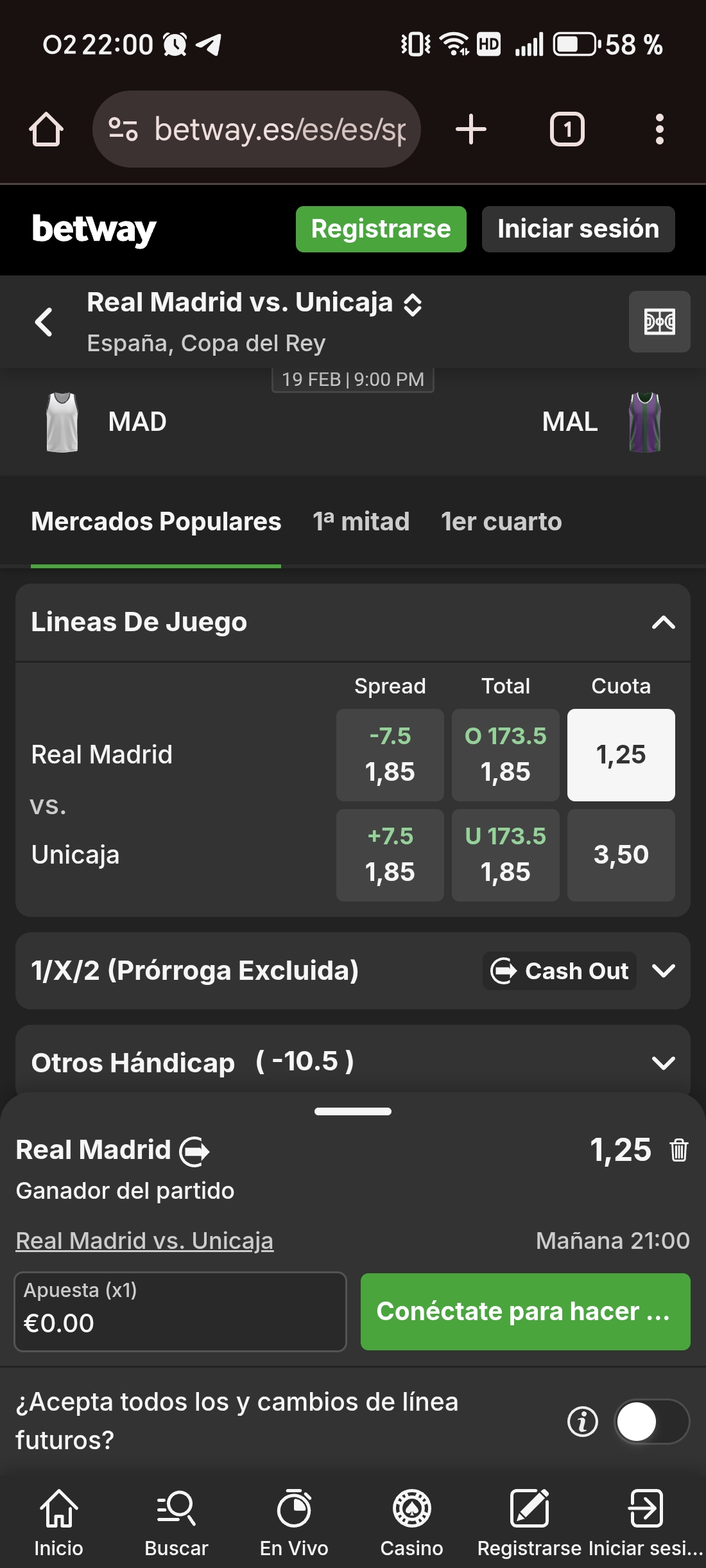
Task: Go back using the back arrow
Action: tap(44, 322)
